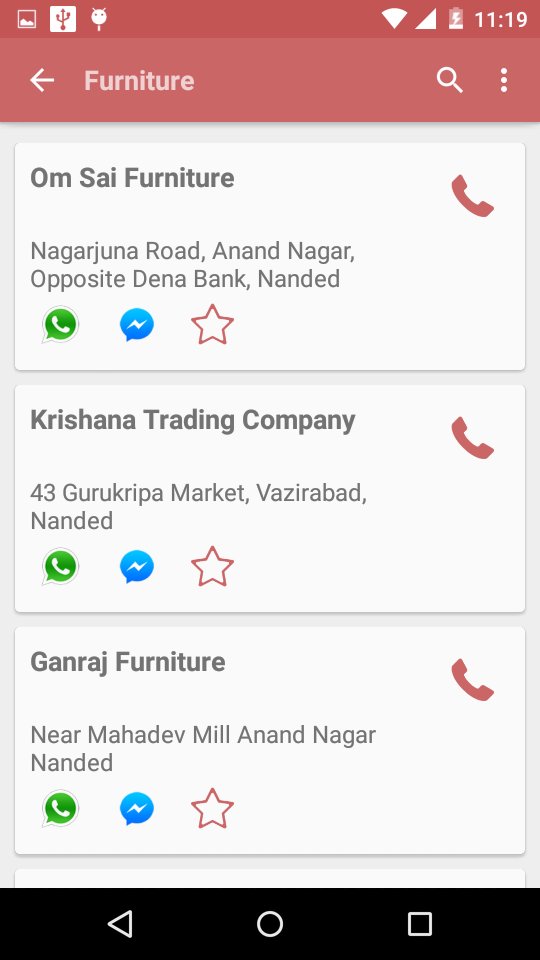540x960 pixels.
Task: Call Ganraj Furniture
Action: coord(473,680)
